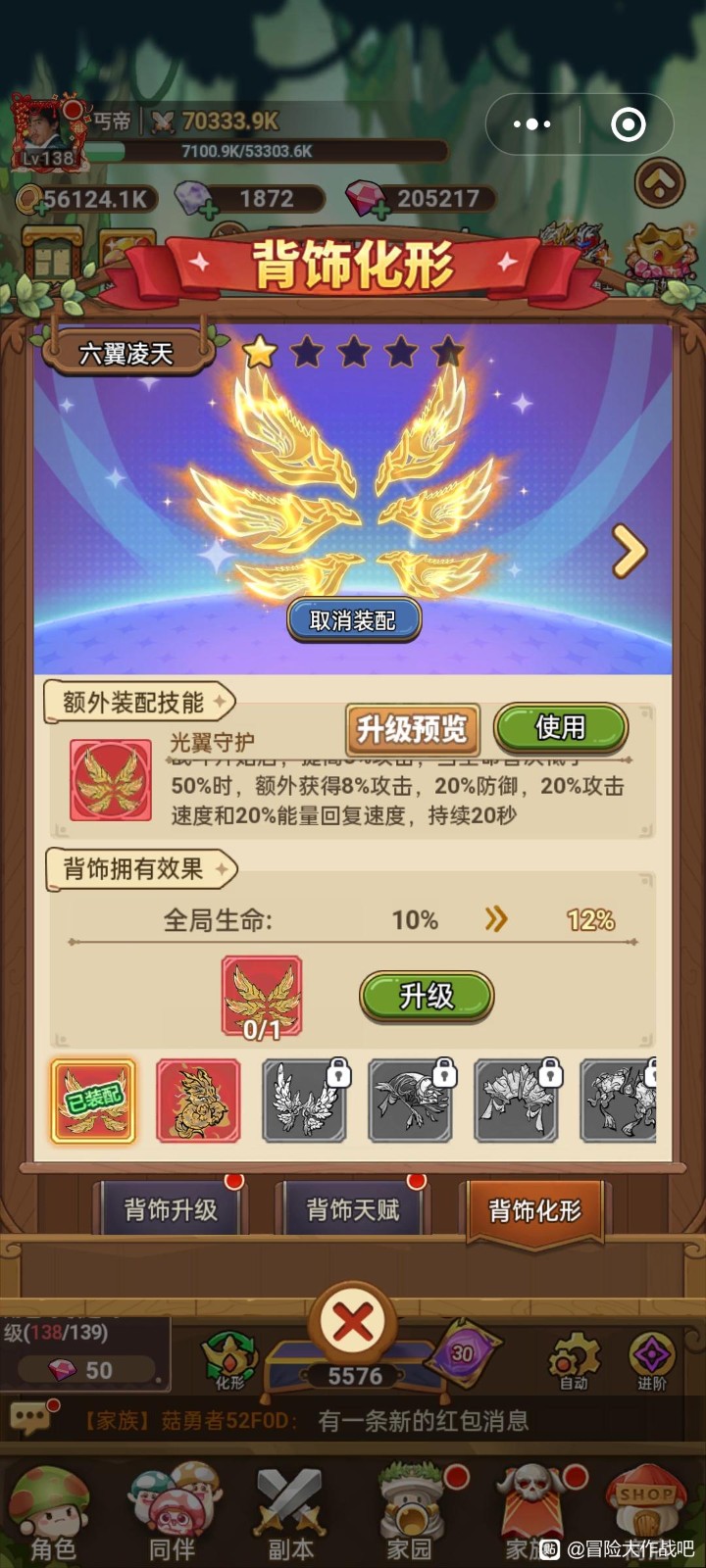Switch to 背饰升级 tab
The width and height of the screenshot is (706, 1568).
tap(171, 1210)
